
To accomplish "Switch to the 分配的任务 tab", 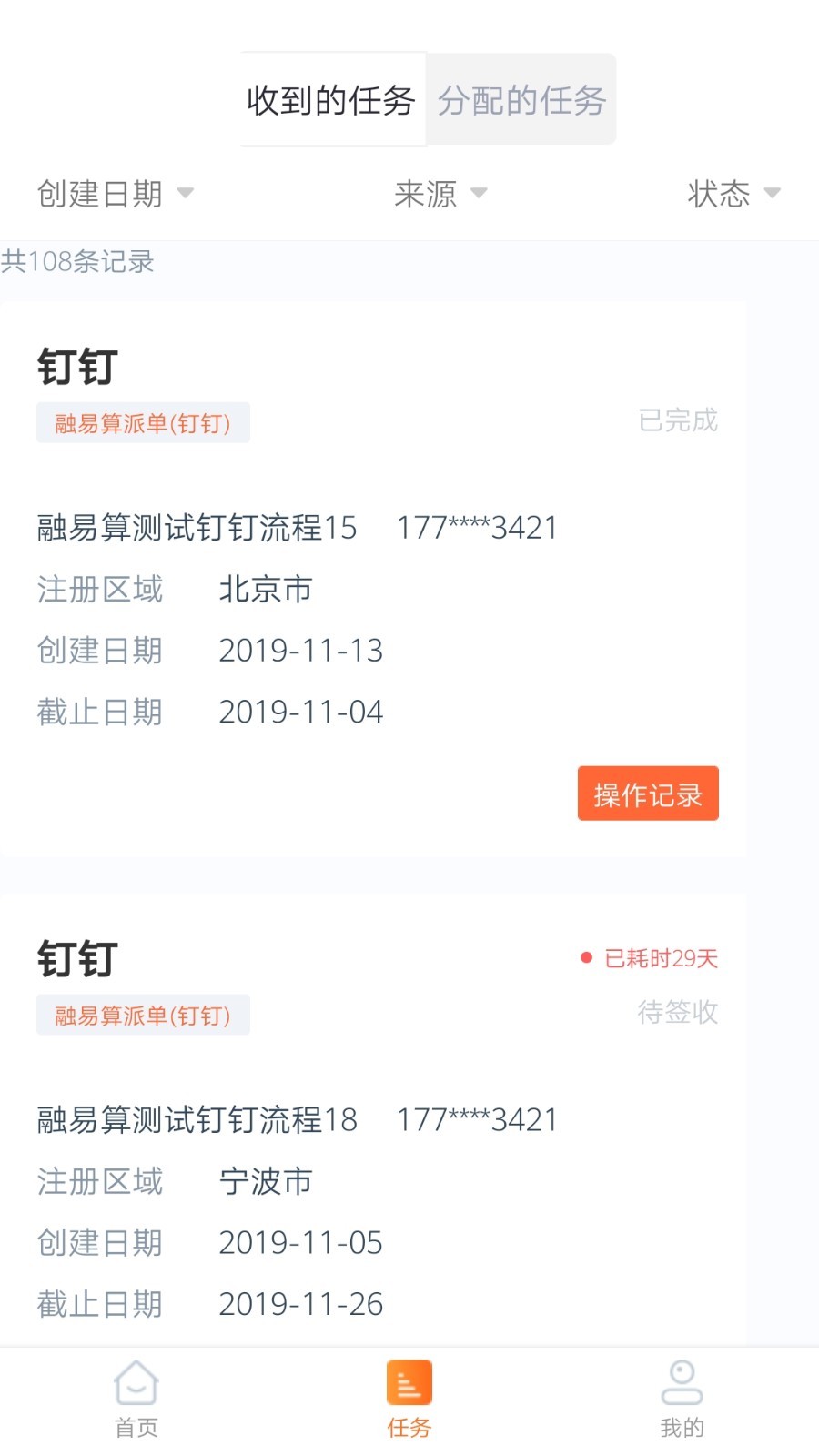I will 522,100.
